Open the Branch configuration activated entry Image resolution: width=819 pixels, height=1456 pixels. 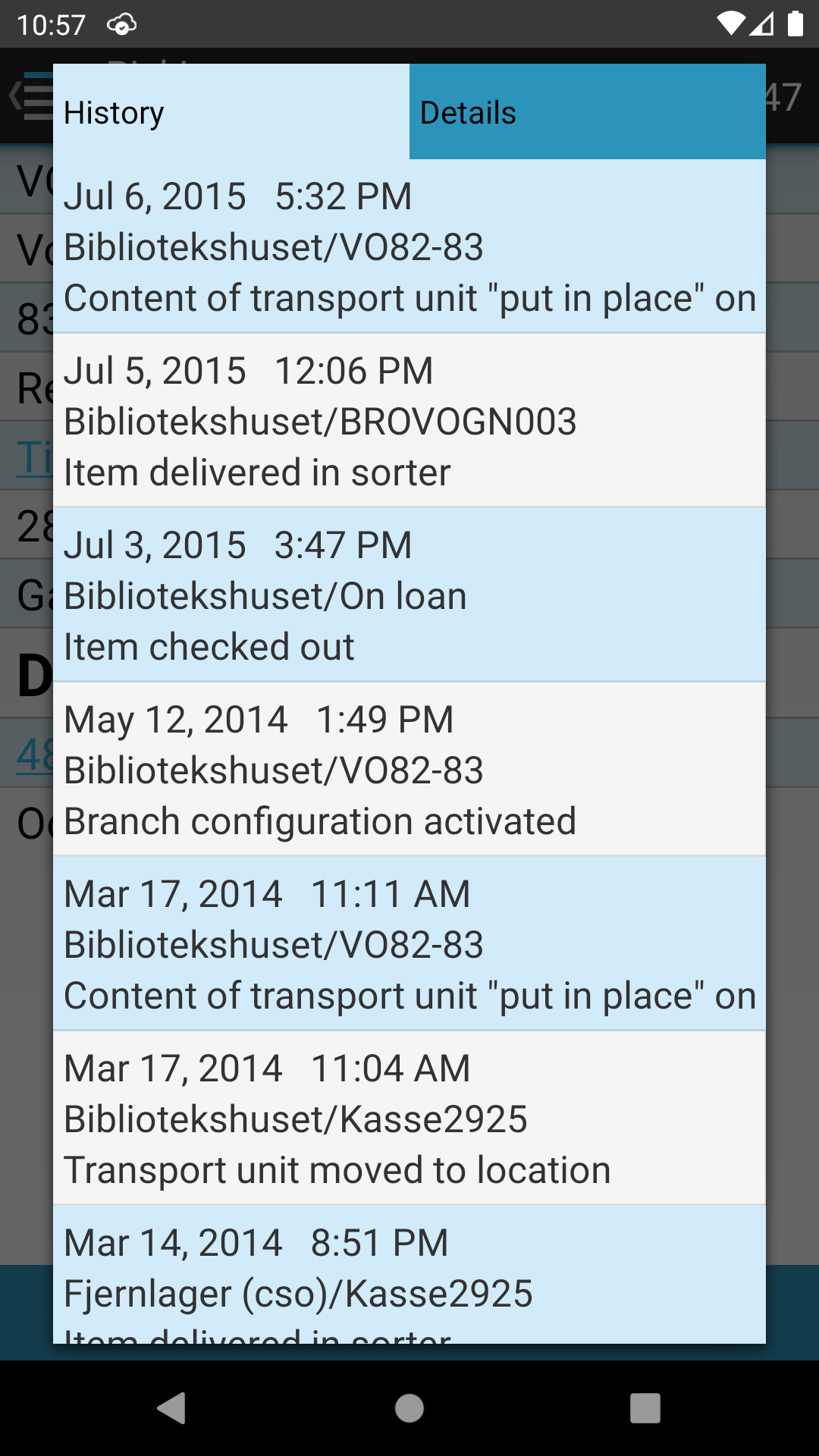coord(409,770)
